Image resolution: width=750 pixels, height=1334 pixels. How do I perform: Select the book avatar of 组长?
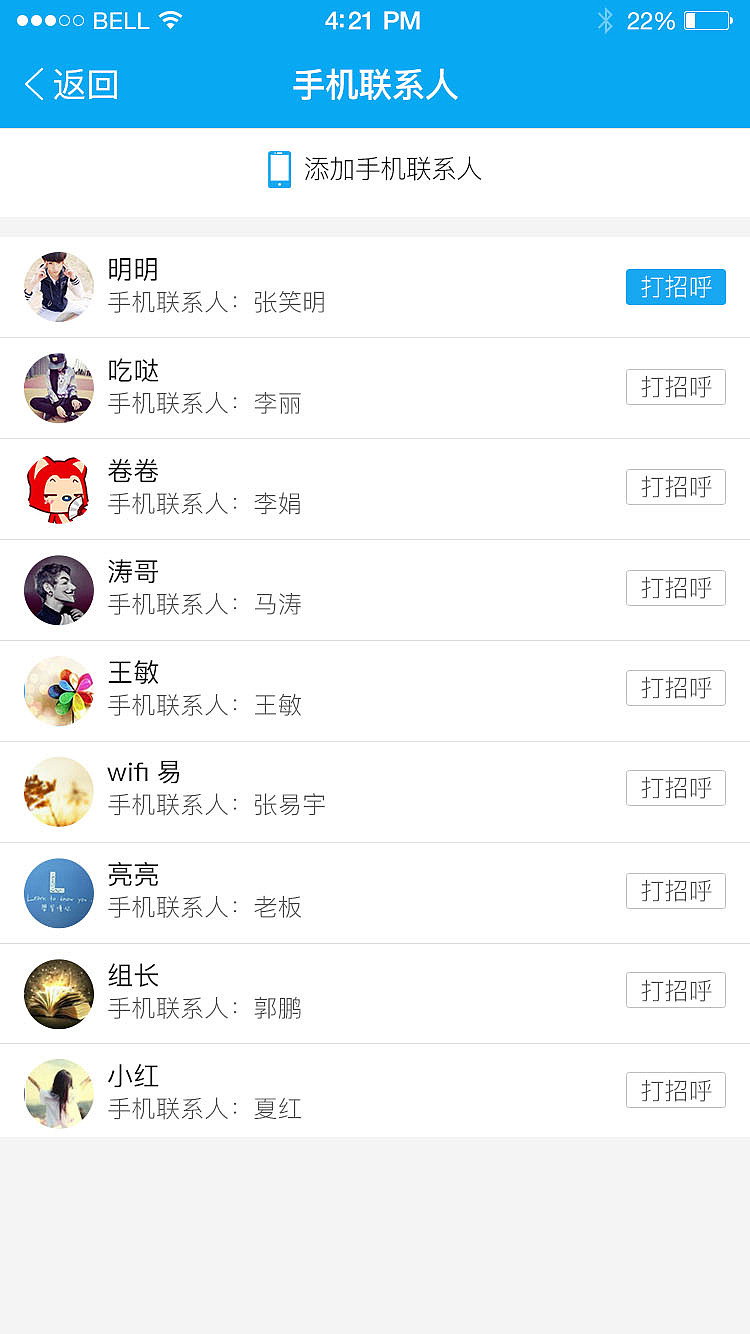pyautogui.click(x=58, y=993)
